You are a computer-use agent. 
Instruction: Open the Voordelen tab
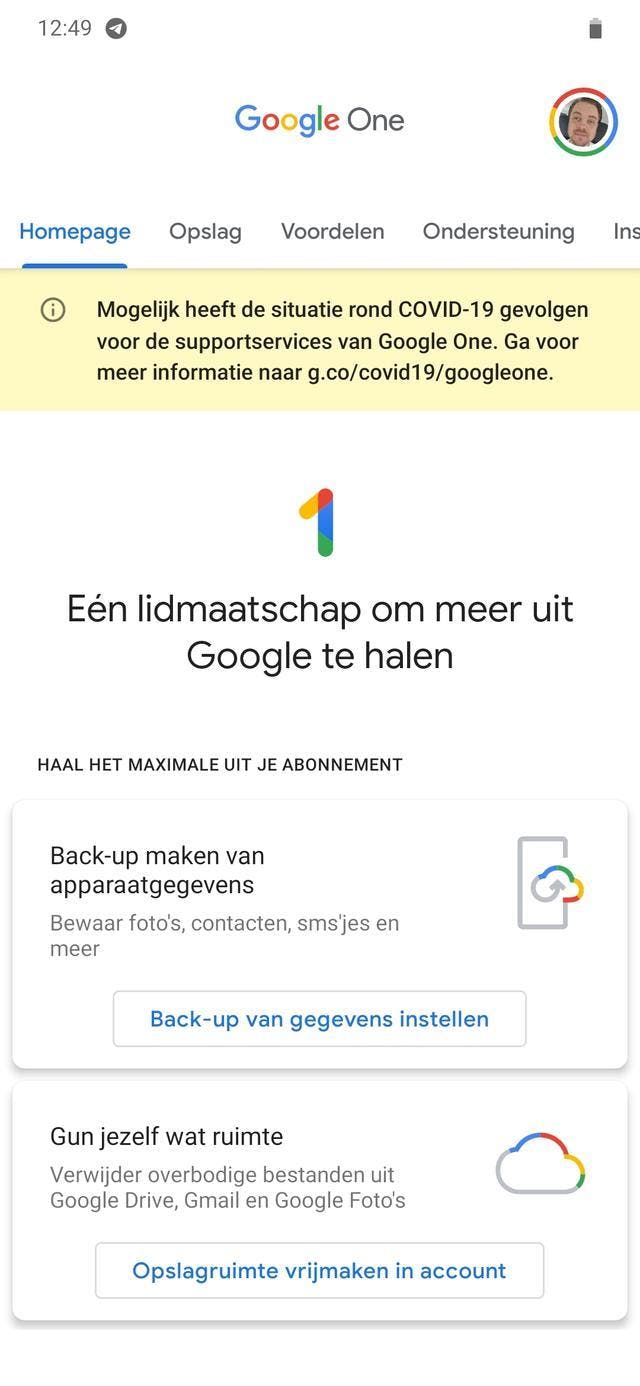click(x=332, y=232)
